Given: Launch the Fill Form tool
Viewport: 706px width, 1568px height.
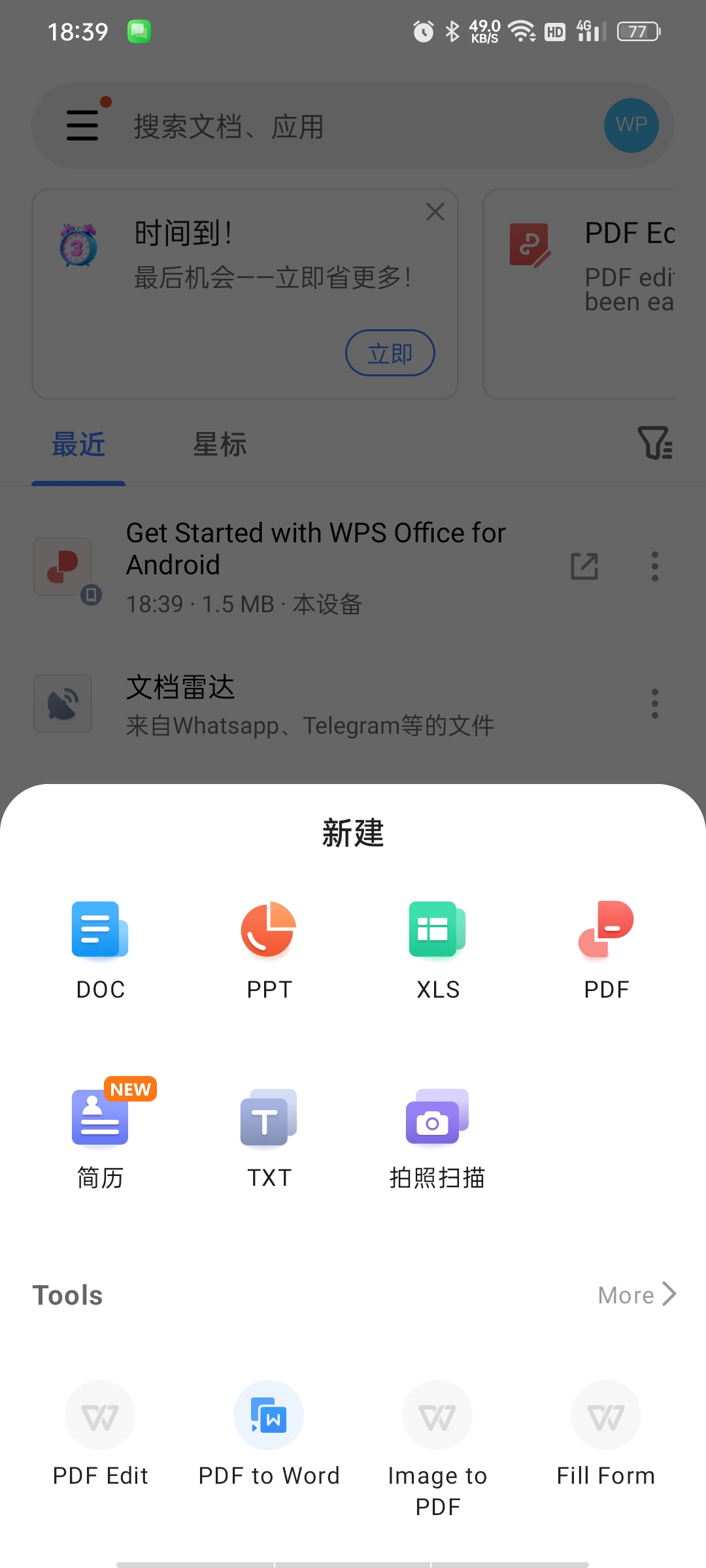Looking at the screenshot, I should (606, 1435).
